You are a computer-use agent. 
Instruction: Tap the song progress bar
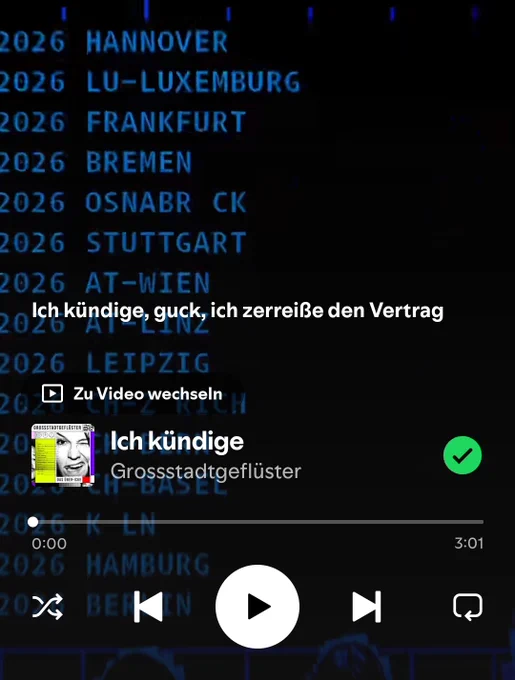pos(258,522)
